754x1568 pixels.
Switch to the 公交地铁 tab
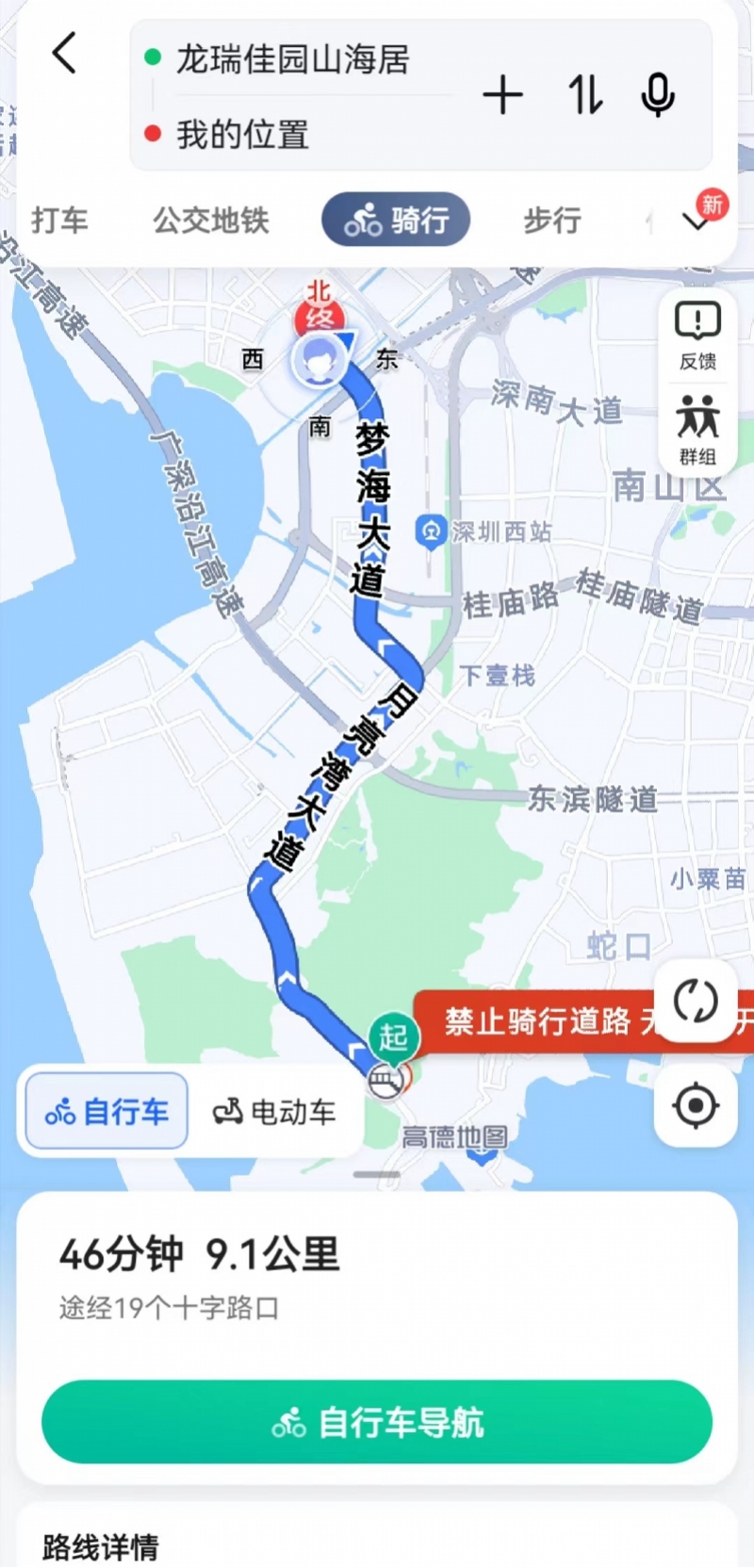point(211,220)
